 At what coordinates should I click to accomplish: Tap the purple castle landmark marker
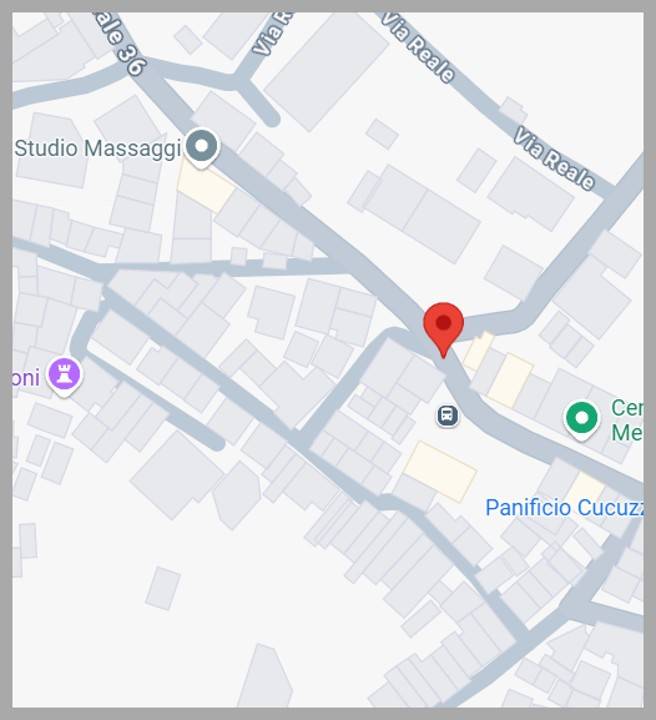click(65, 375)
